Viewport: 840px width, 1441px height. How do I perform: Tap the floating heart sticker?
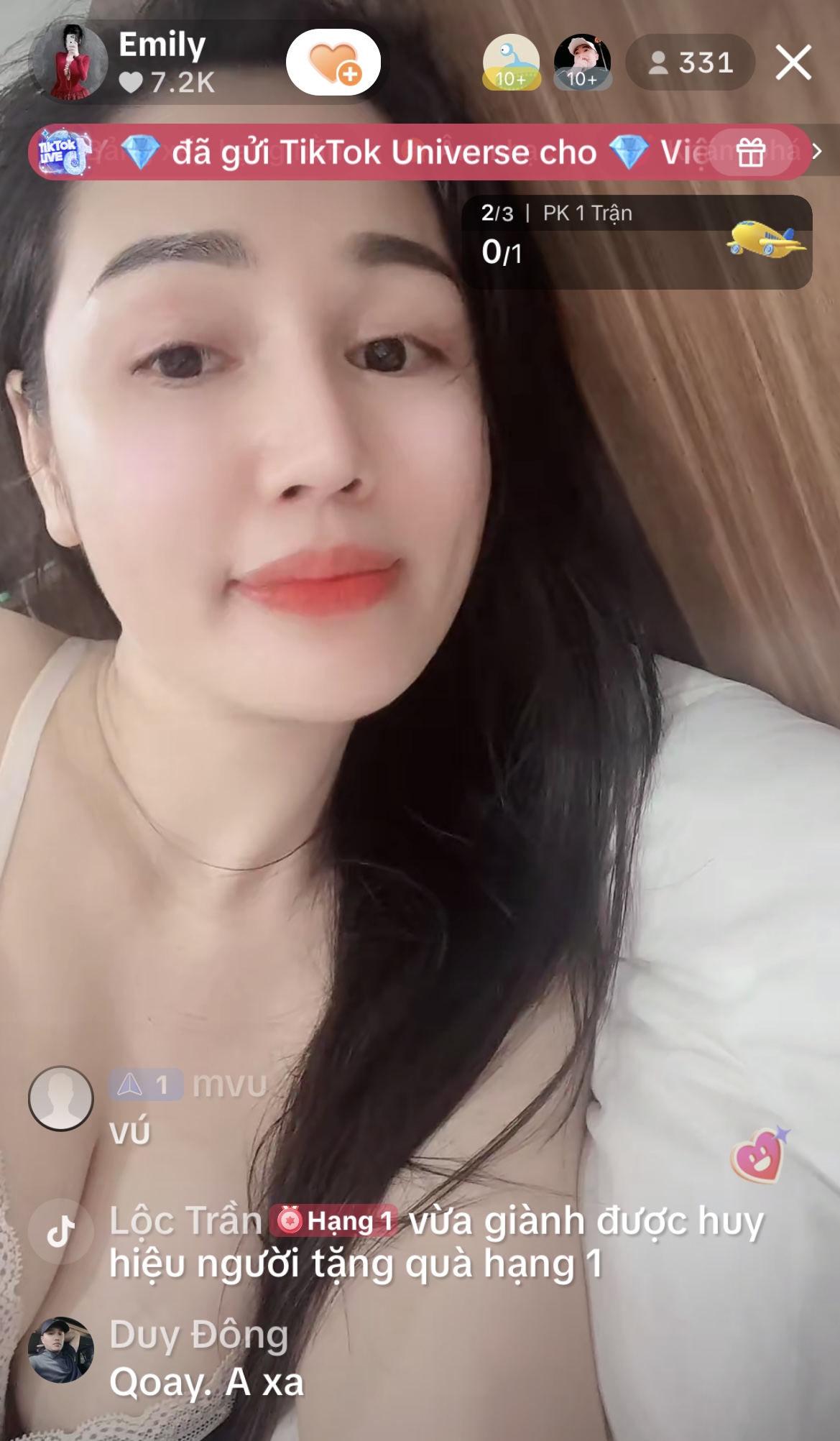(759, 1155)
